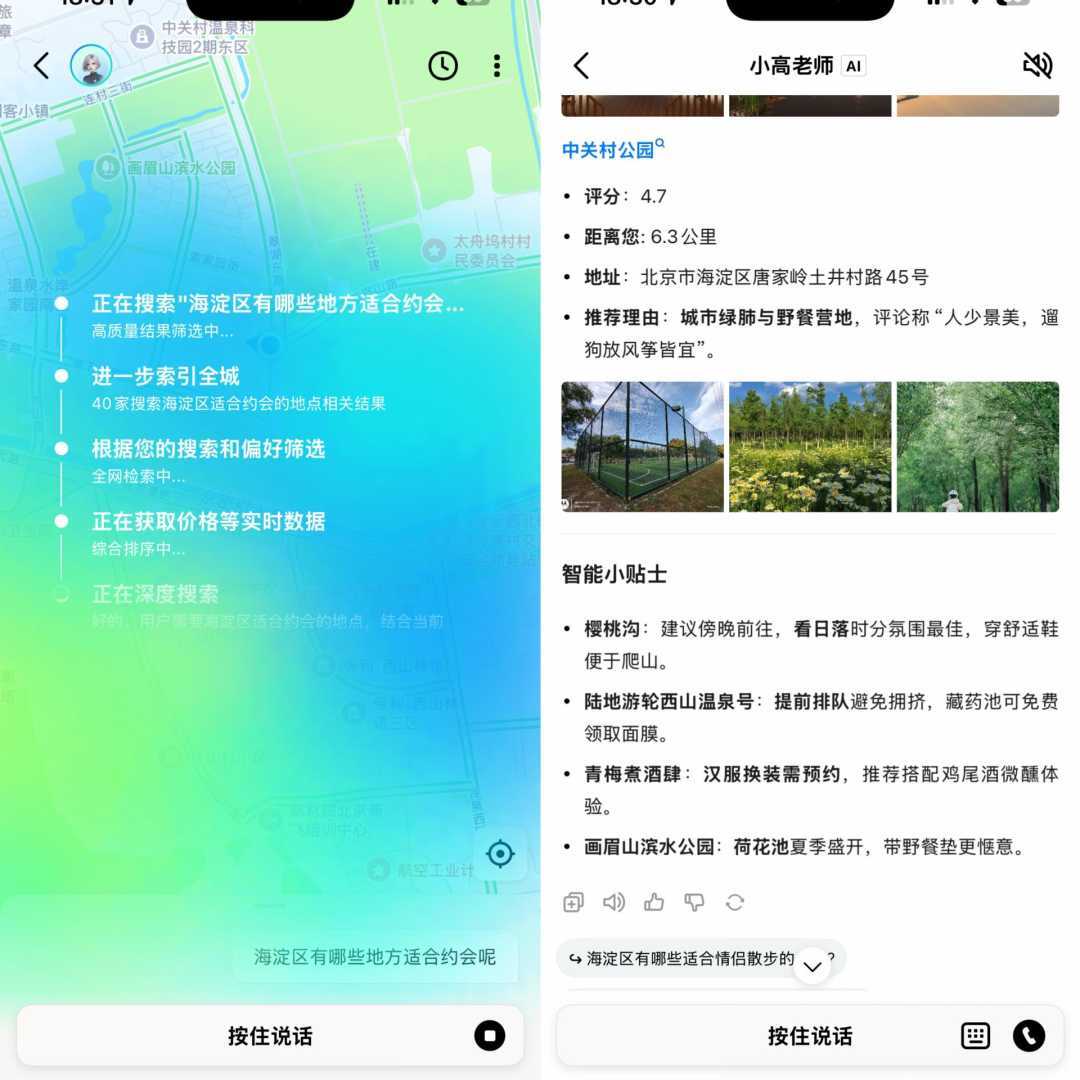Open the assistant avatar profile
The height and width of the screenshot is (1080, 1080).
tap(91, 66)
